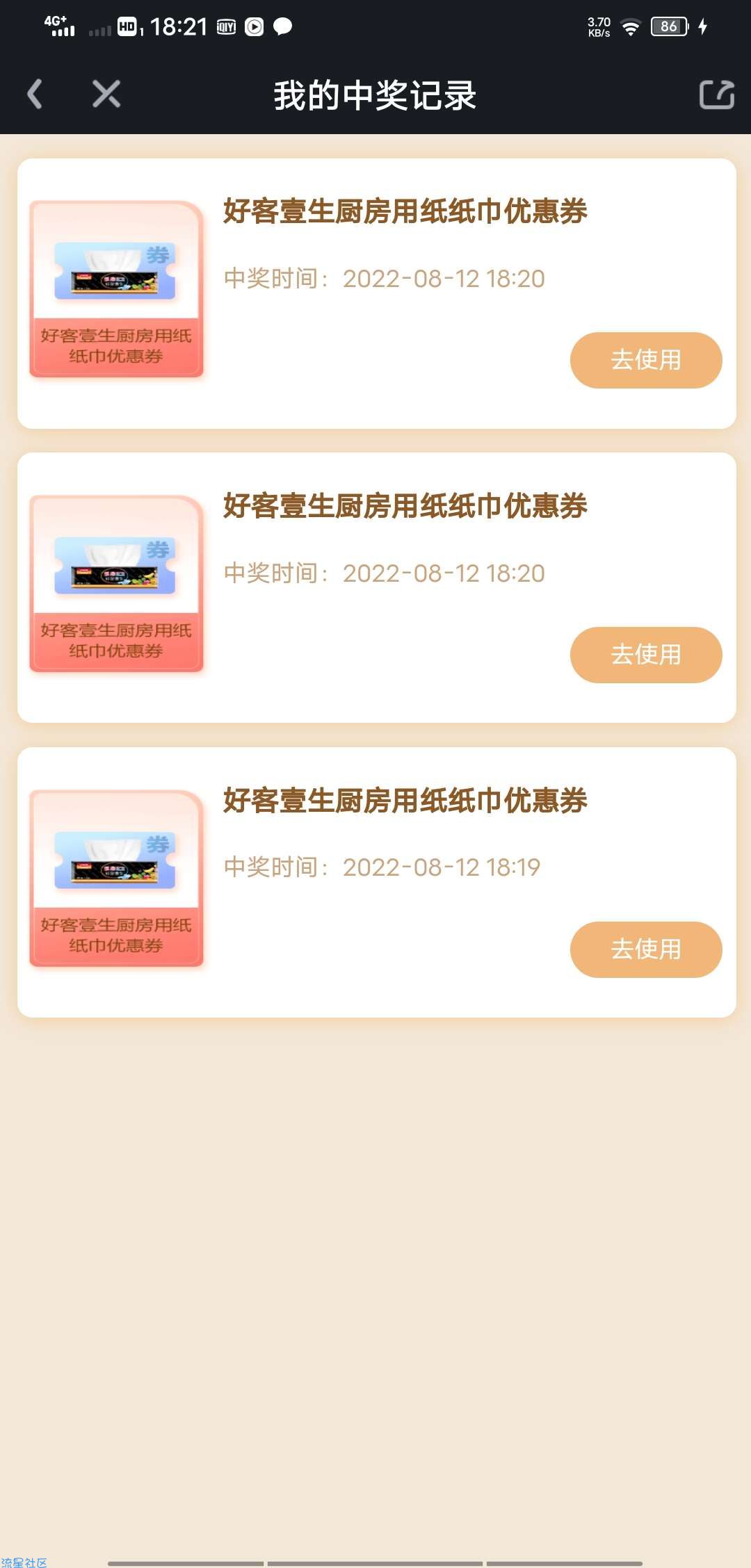
Task: Close the prize record page
Action: [x=106, y=95]
